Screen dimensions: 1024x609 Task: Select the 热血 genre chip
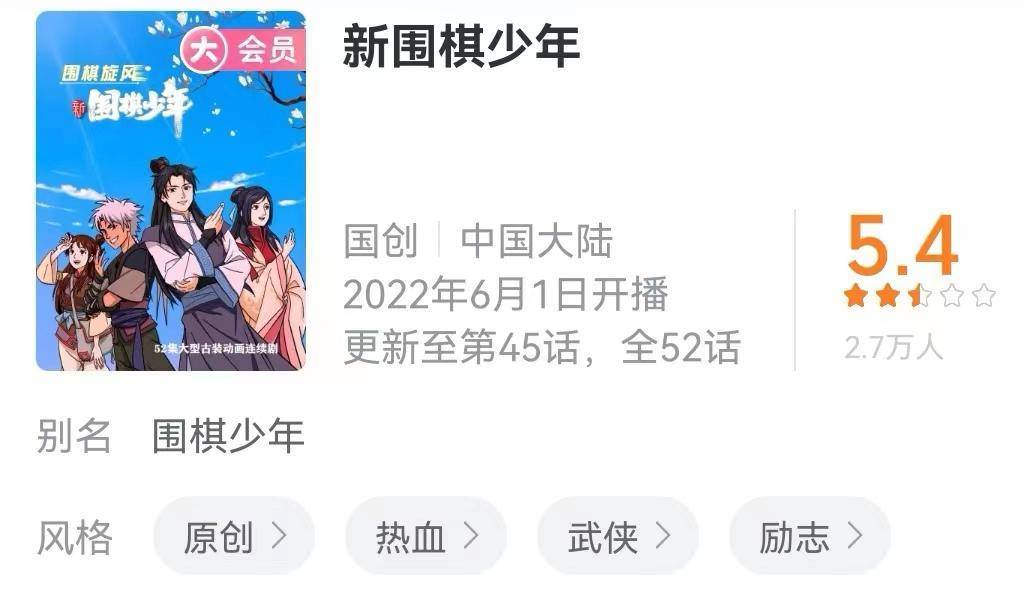[426, 536]
